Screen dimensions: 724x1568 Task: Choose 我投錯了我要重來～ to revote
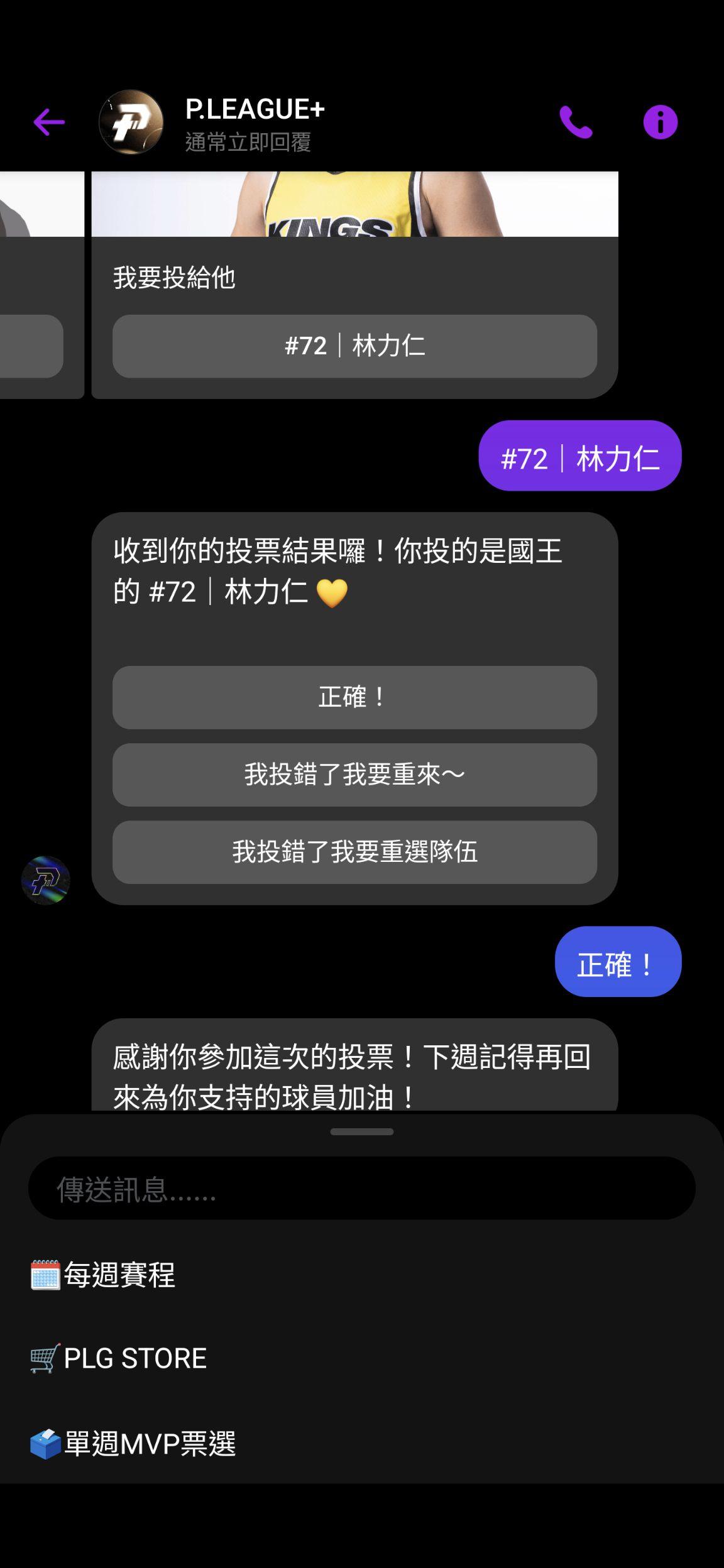pyautogui.click(x=354, y=775)
